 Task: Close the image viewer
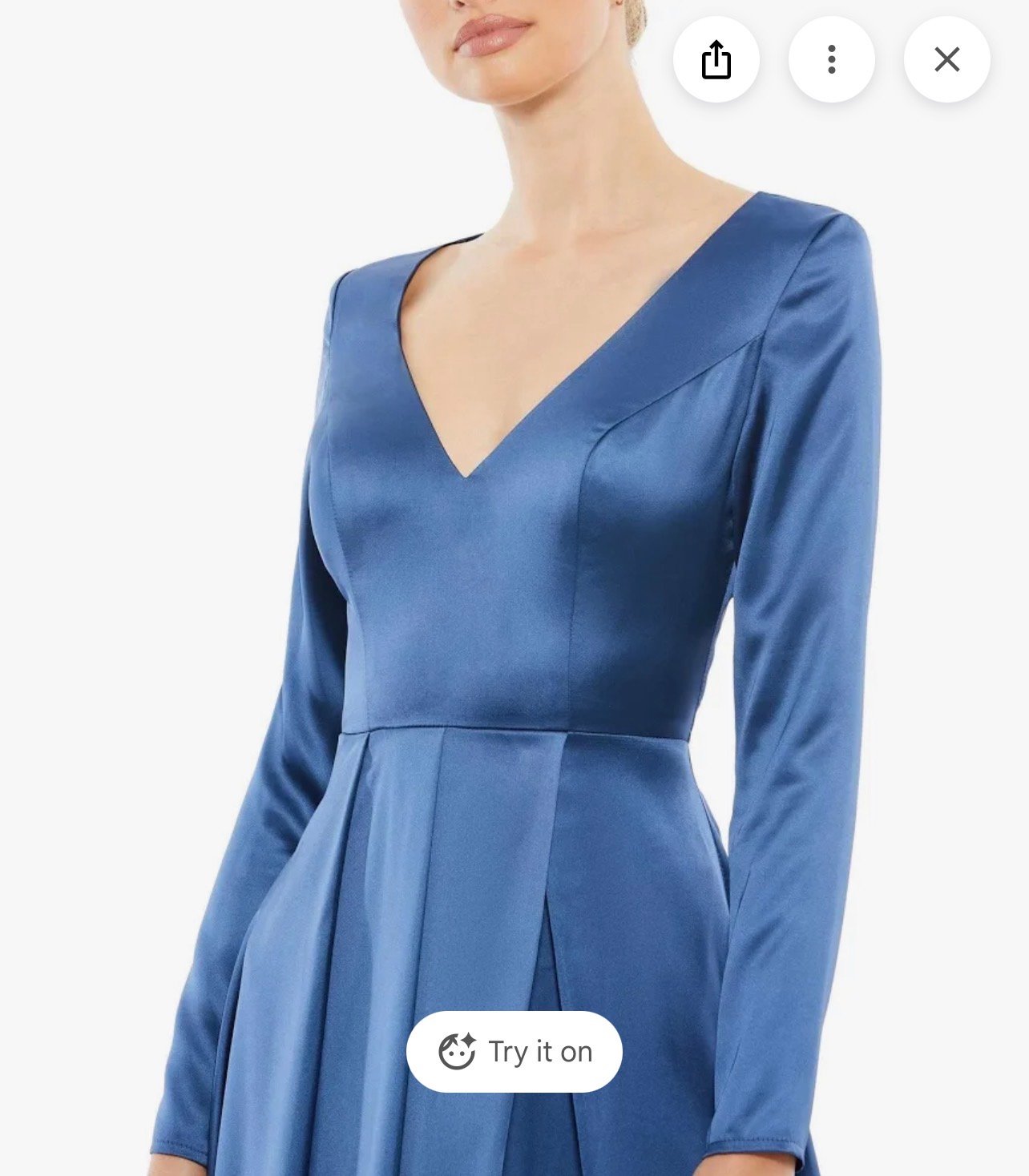click(x=946, y=59)
